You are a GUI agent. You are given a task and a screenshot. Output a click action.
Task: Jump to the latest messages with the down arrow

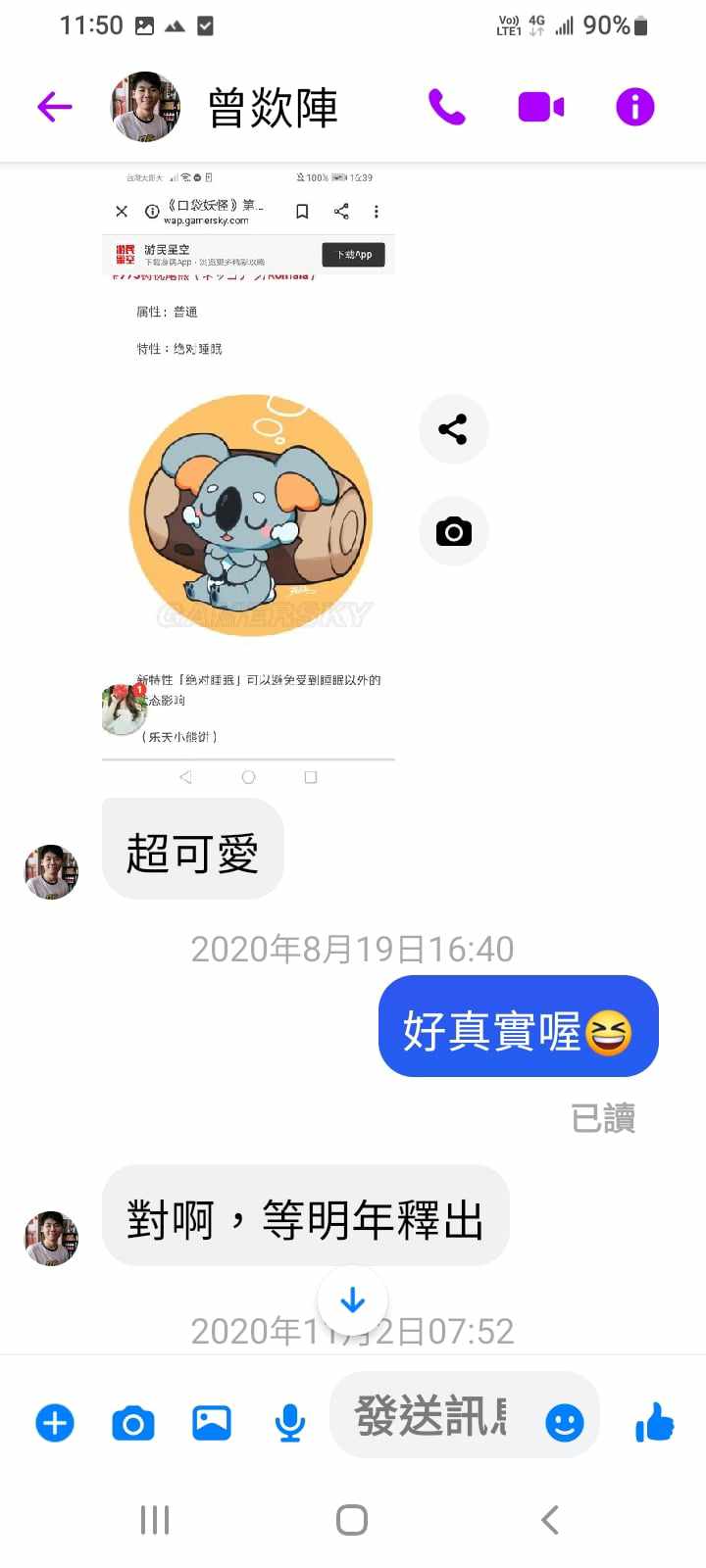click(352, 1301)
